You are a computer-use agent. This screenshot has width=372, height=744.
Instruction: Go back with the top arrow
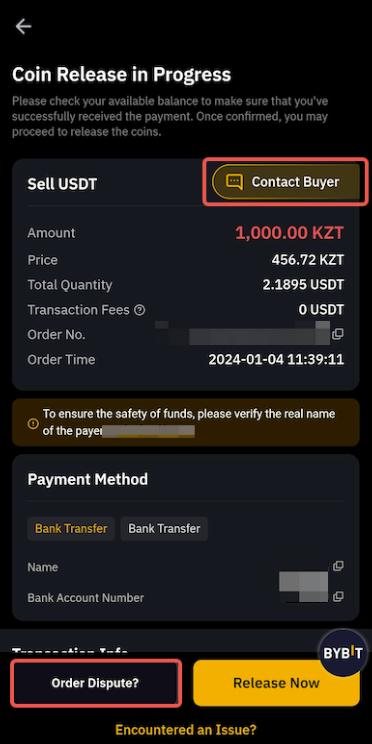[x=23, y=27]
